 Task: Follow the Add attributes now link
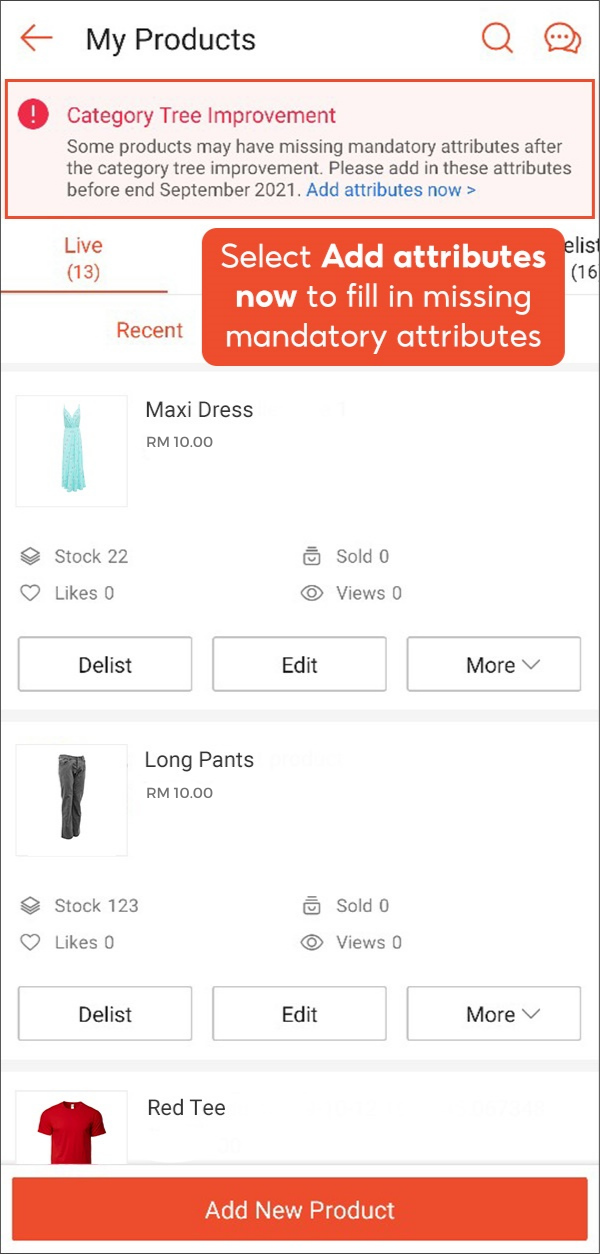[390, 190]
